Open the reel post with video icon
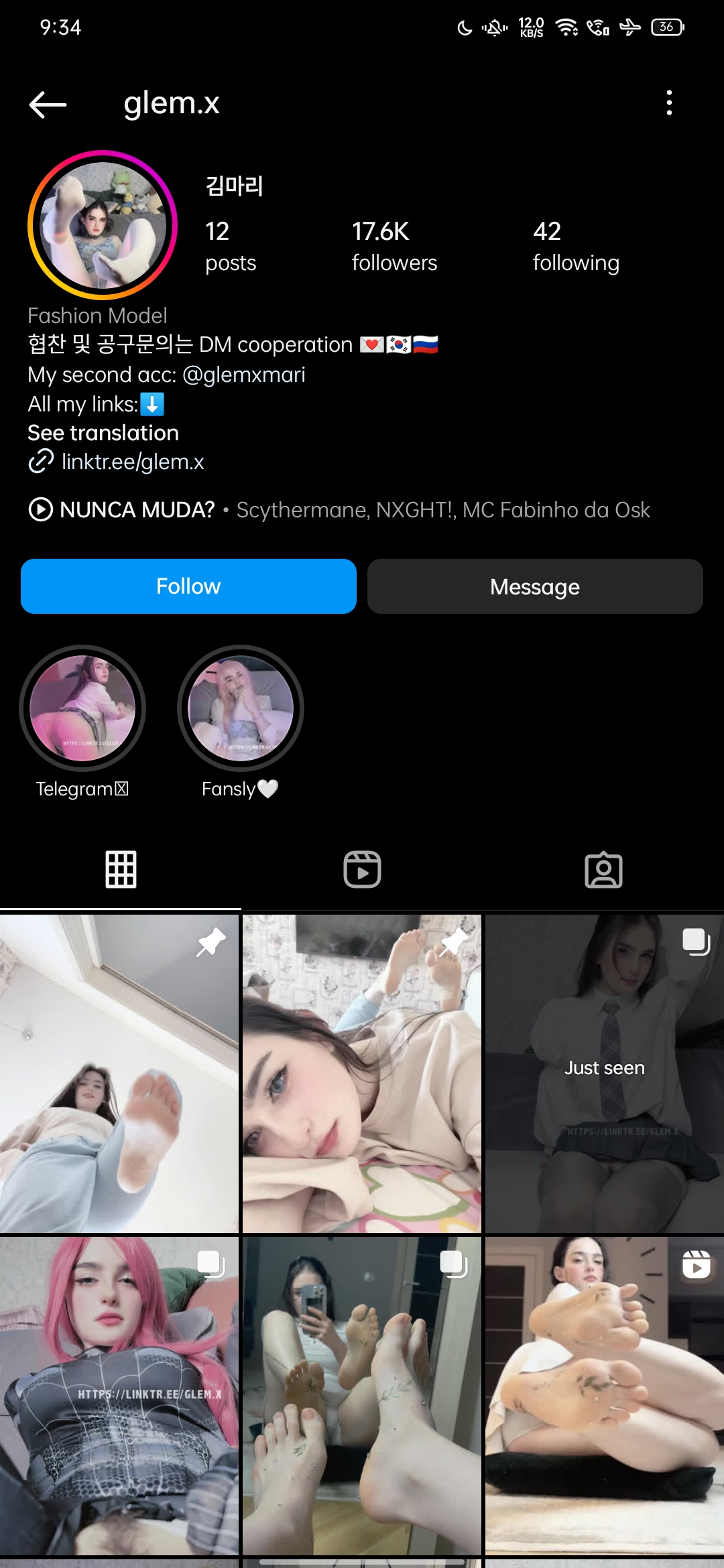Viewport: 724px width, 1568px height. [x=604, y=1395]
